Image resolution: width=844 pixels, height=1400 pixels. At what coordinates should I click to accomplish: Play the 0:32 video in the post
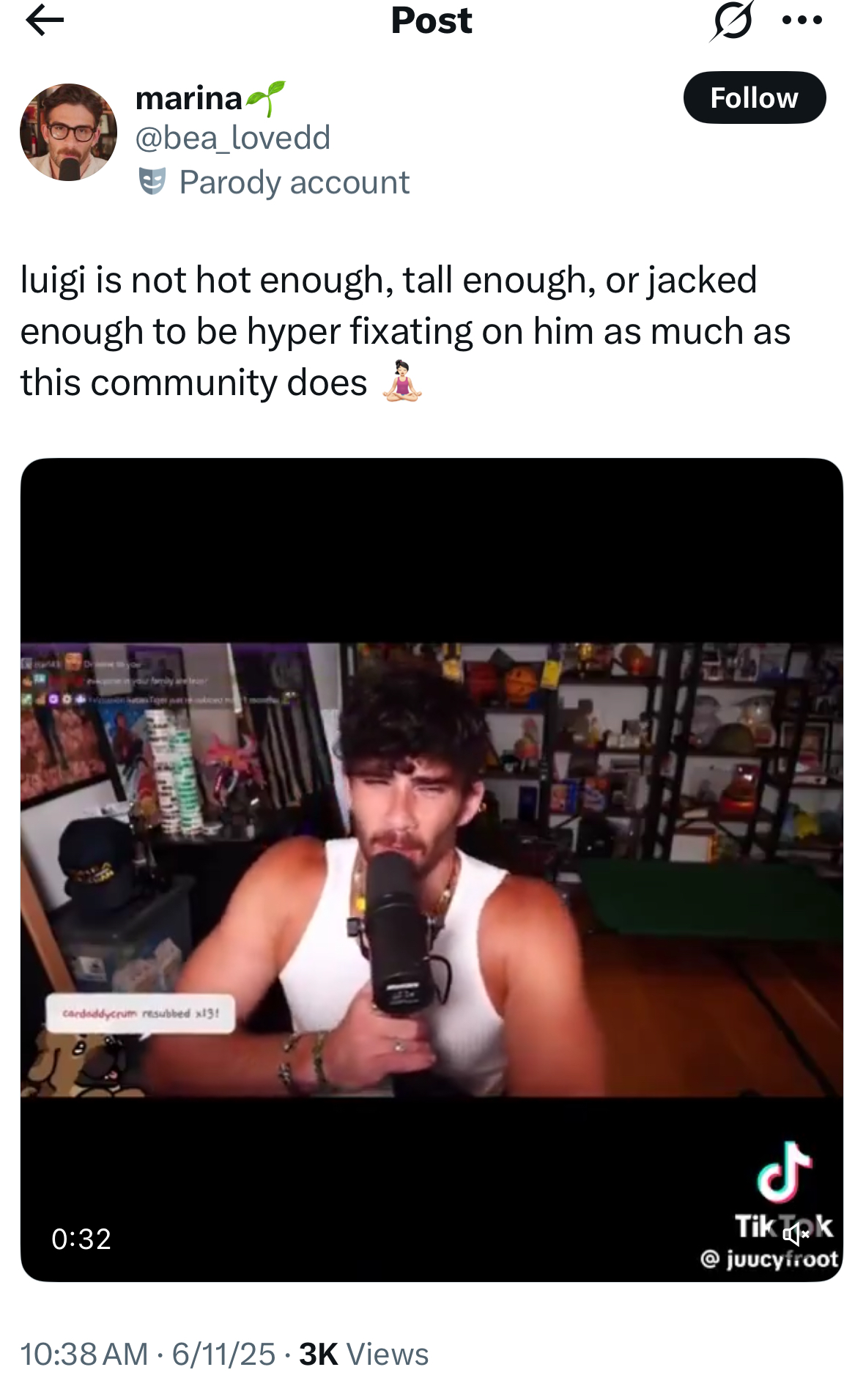tap(432, 869)
